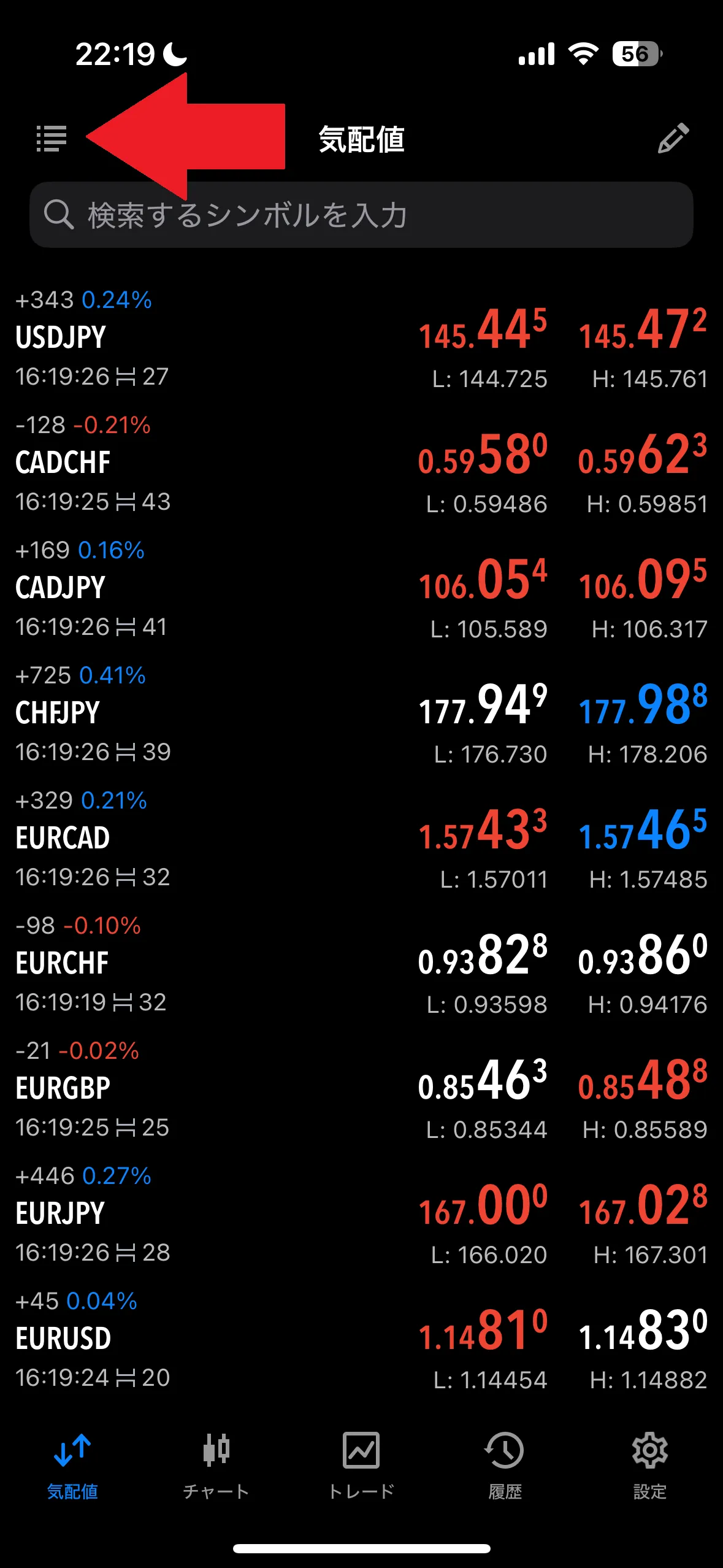
Task: Tap the pencil edit icon
Action: [673, 139]
